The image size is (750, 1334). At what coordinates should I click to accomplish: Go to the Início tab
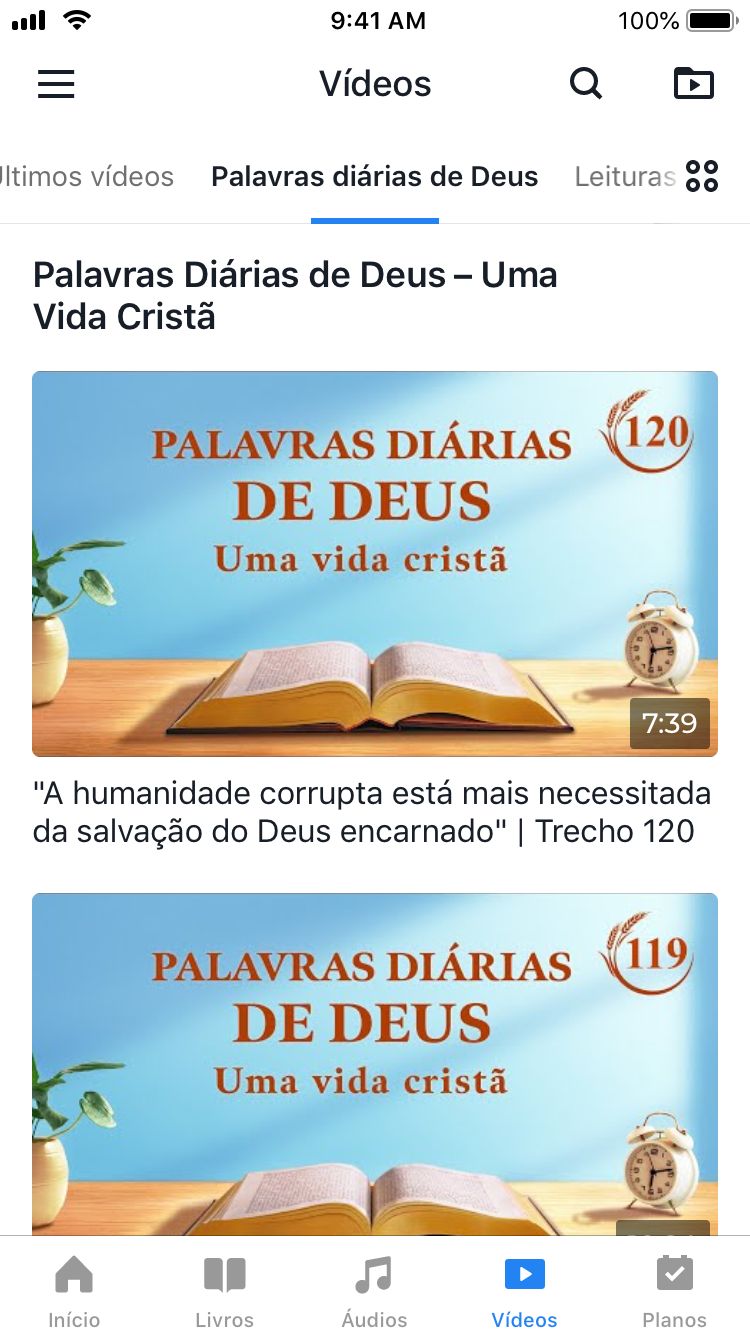click(74, 1290)
